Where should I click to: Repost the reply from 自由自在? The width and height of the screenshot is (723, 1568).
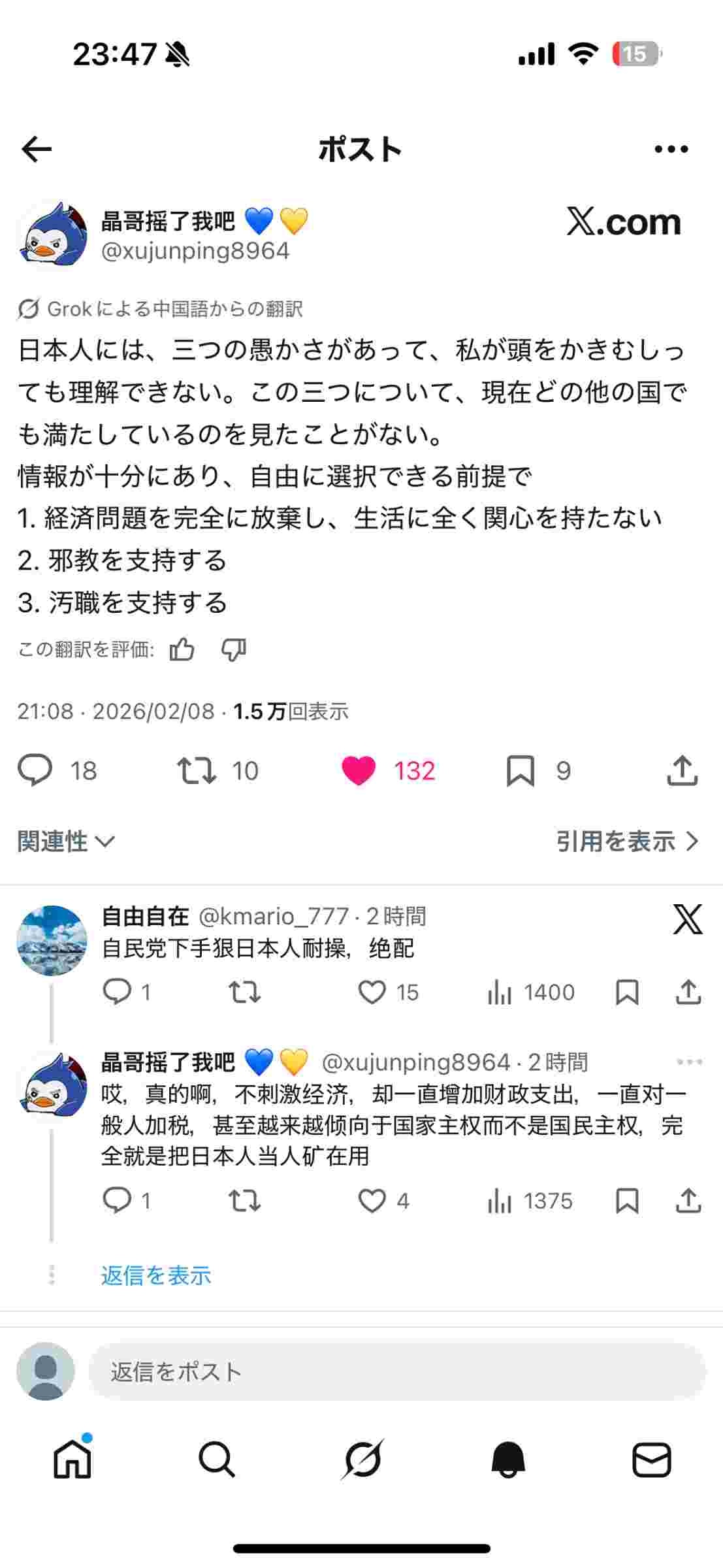coord(245,992)
